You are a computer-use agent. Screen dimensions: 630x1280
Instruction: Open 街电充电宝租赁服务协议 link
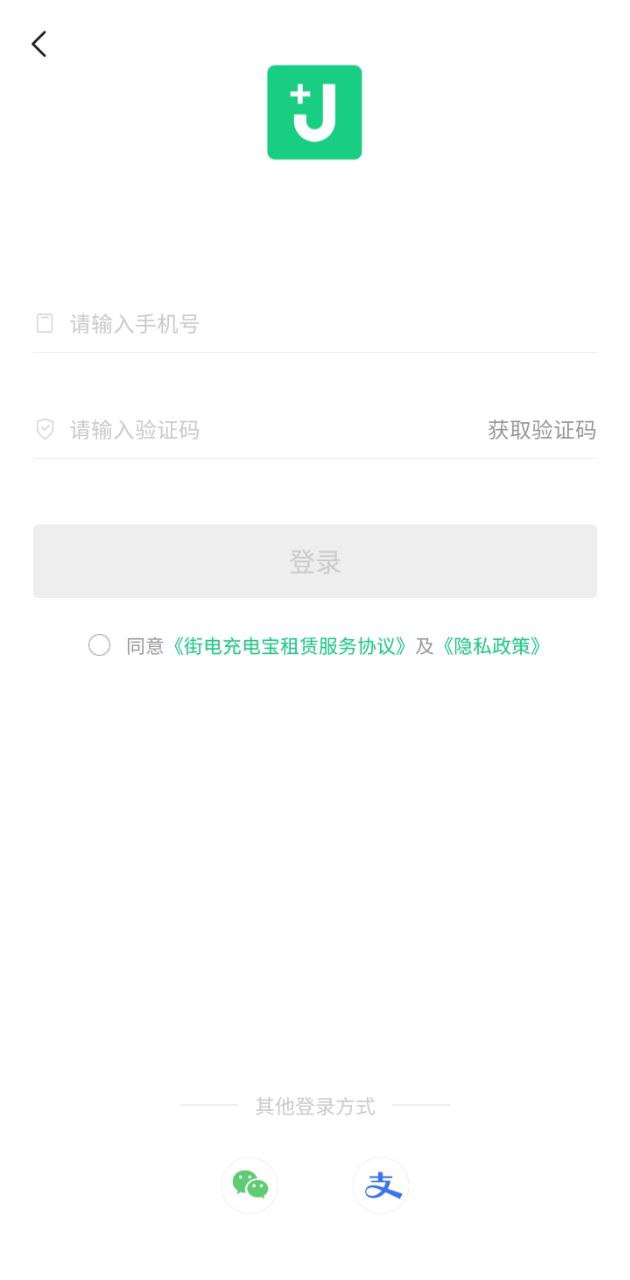click(290, 646)
